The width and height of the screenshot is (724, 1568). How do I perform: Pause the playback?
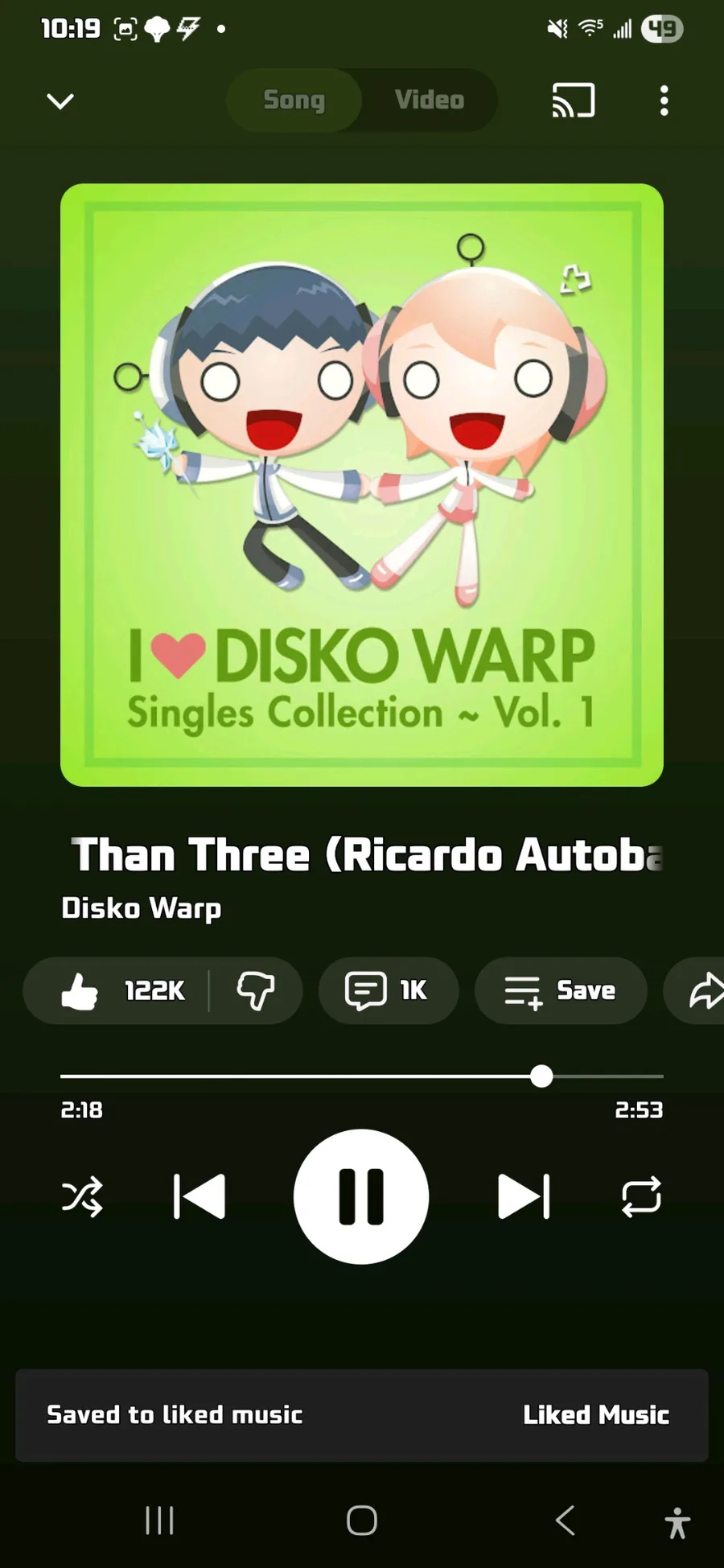pyautogui.click(x=361, y=1196)
